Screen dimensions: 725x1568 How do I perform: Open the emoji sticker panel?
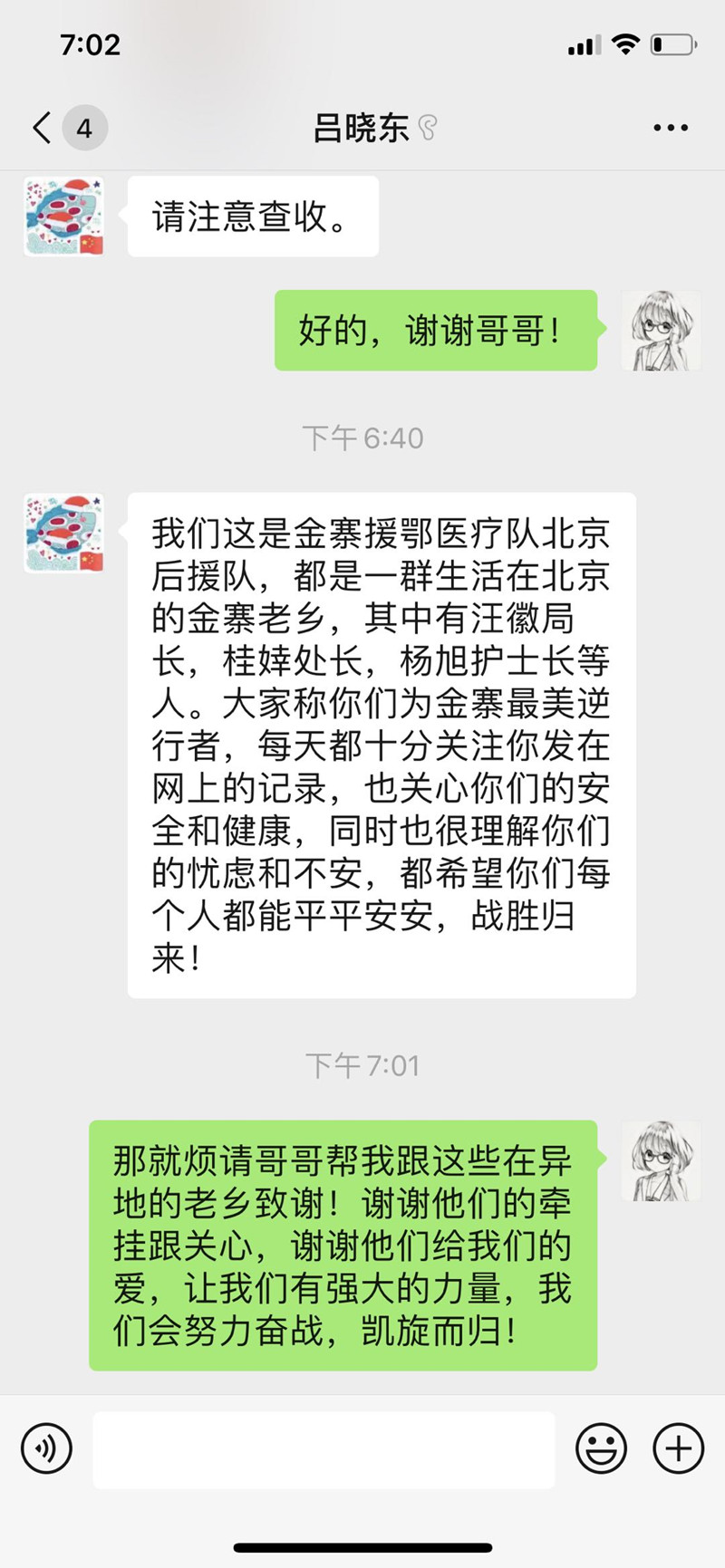(x=601, y=1448)
